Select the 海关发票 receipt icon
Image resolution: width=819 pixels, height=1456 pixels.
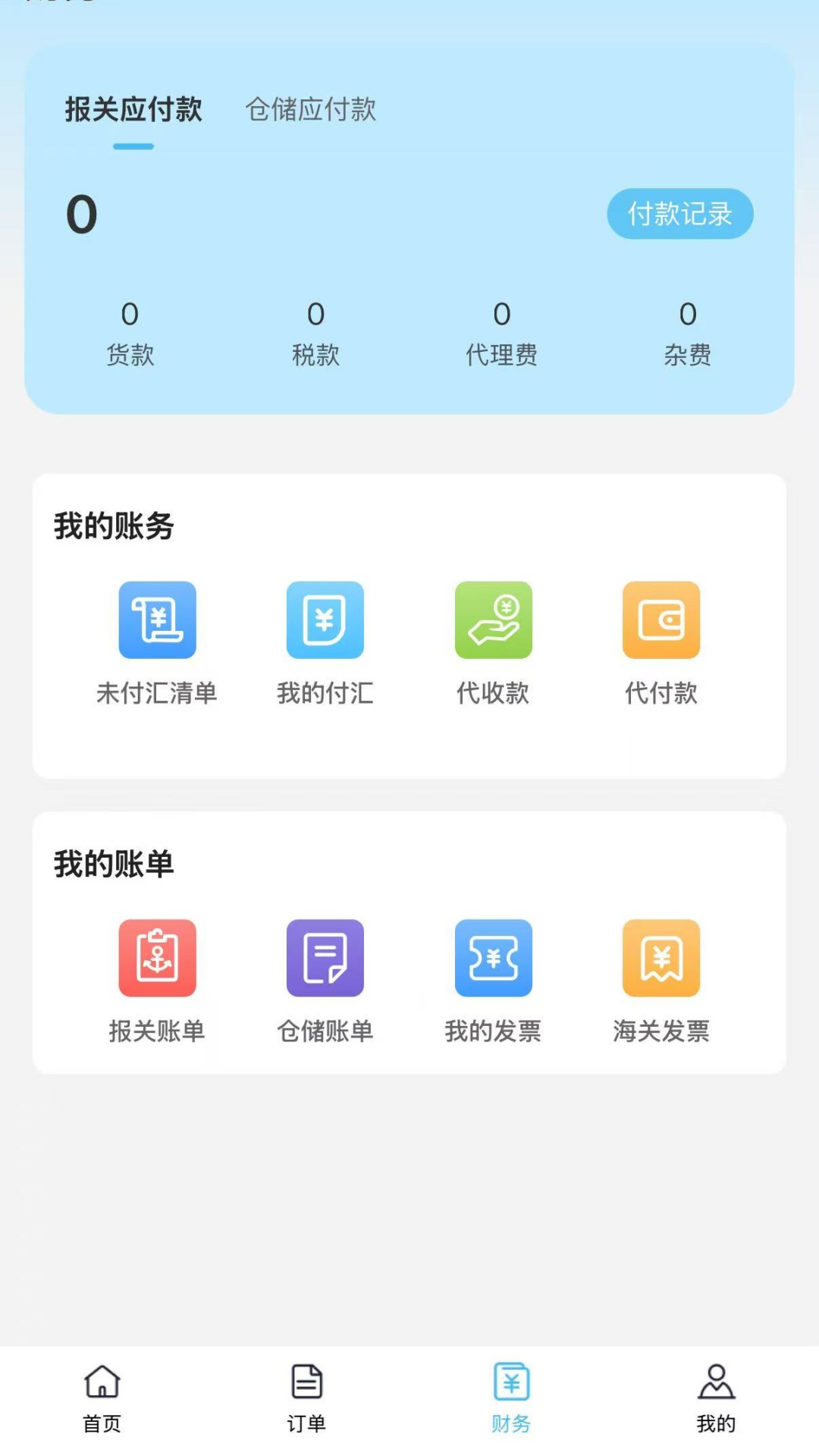point(661,957)
